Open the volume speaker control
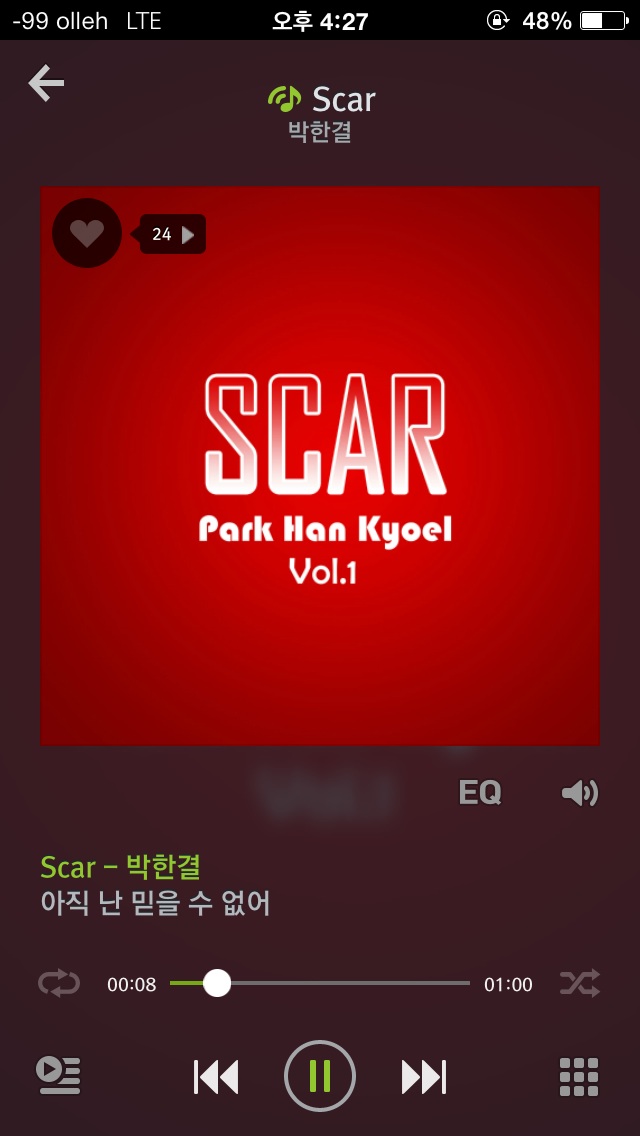This screenshot has height=1136, width=640. 579,793
